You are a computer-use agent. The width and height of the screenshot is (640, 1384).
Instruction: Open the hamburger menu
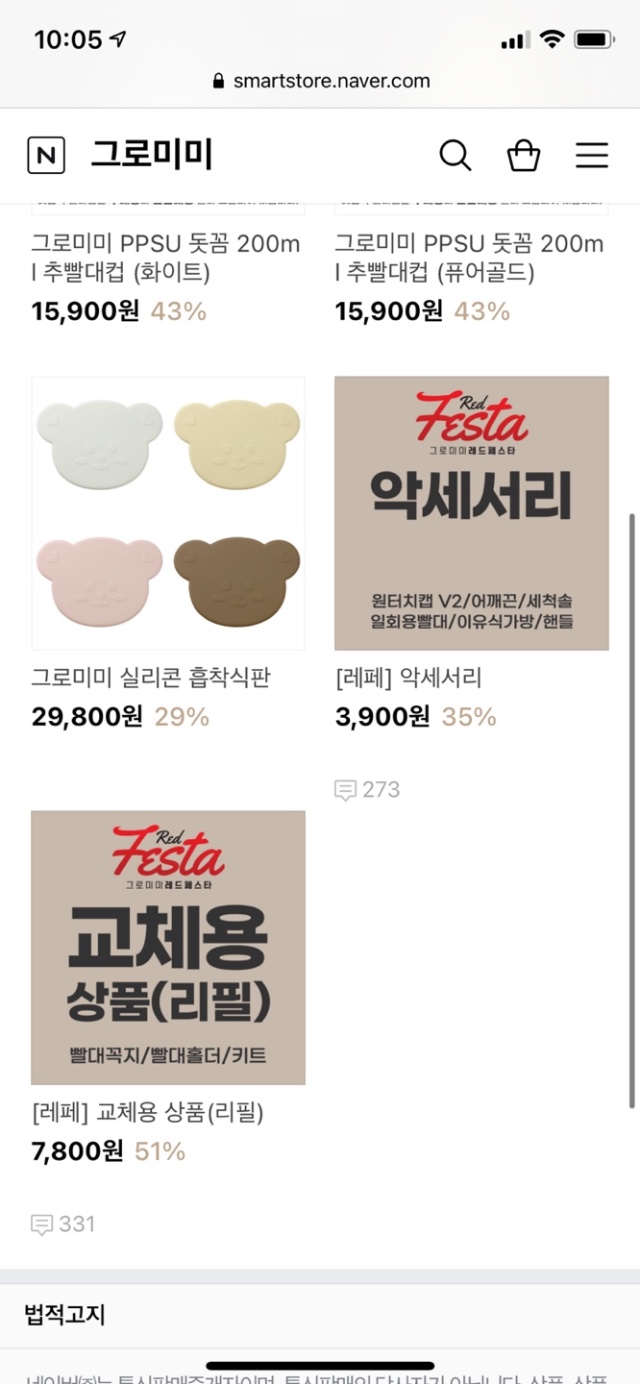pyautogui.click(x=592, y=155)
